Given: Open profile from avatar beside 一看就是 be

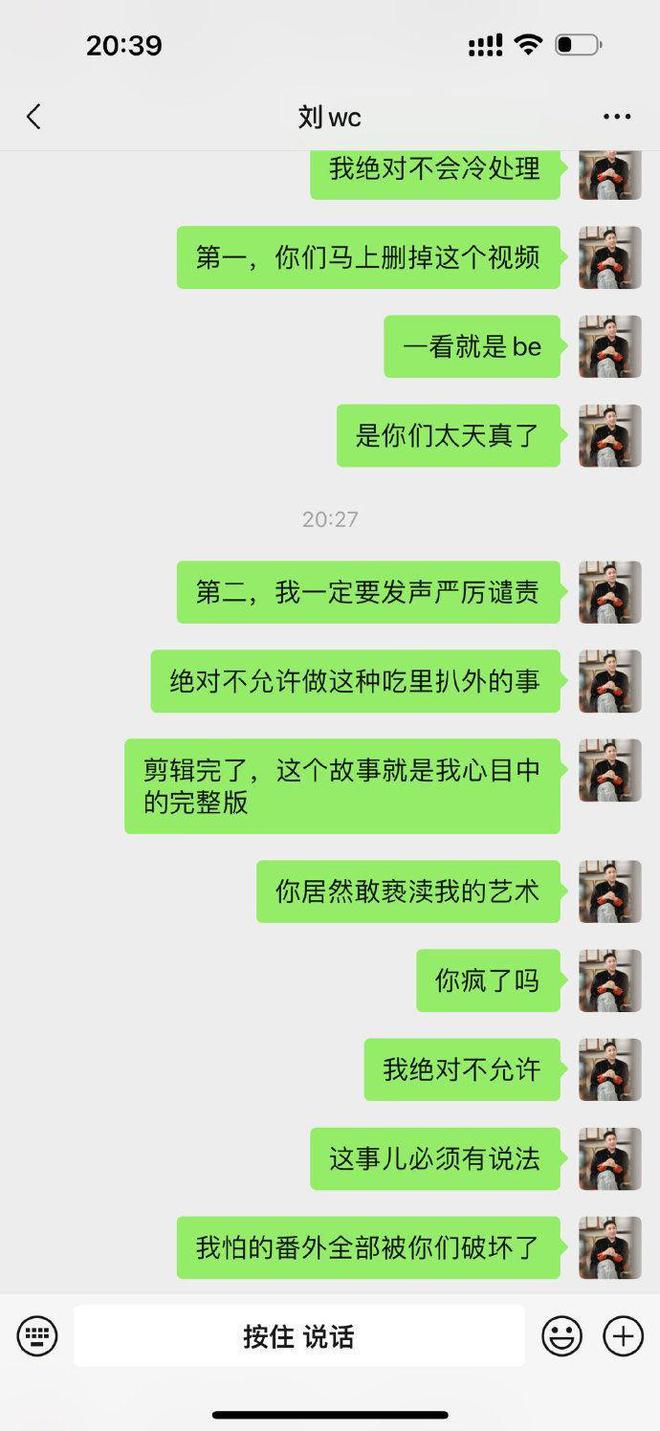Looking at the screenshot, I should 610,347.
